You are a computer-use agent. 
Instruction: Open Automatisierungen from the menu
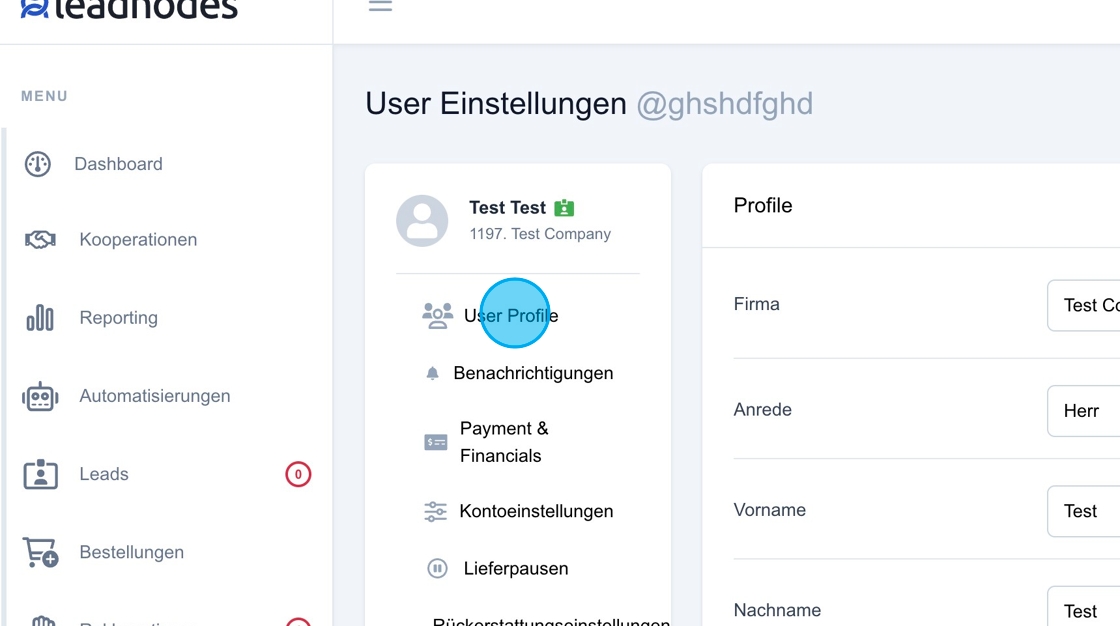pos(154,396)
